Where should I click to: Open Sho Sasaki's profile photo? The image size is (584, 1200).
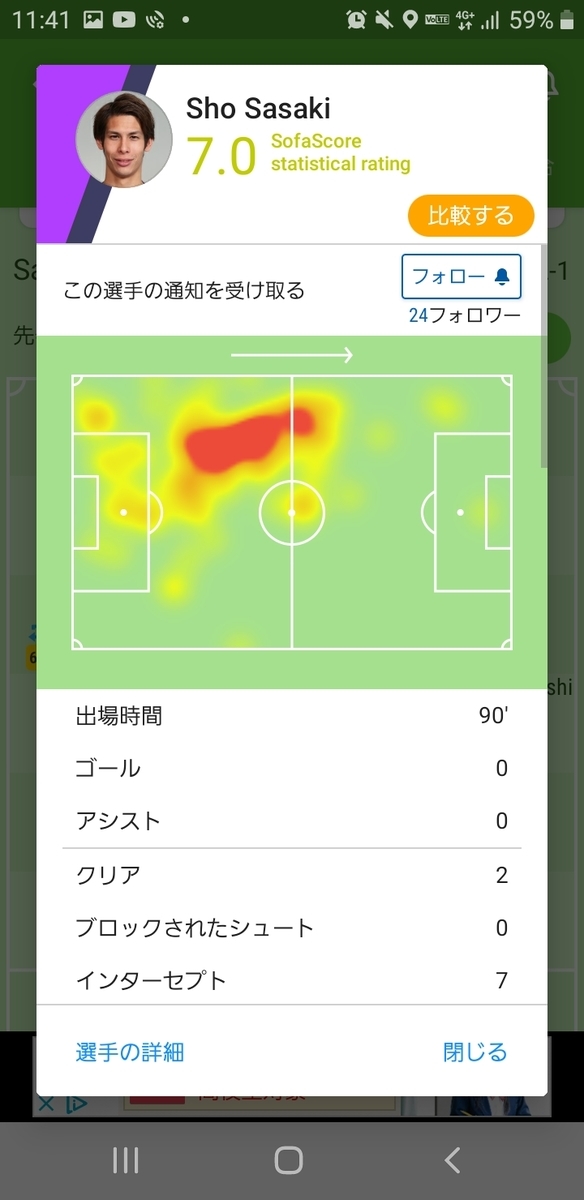coord(124,138)
